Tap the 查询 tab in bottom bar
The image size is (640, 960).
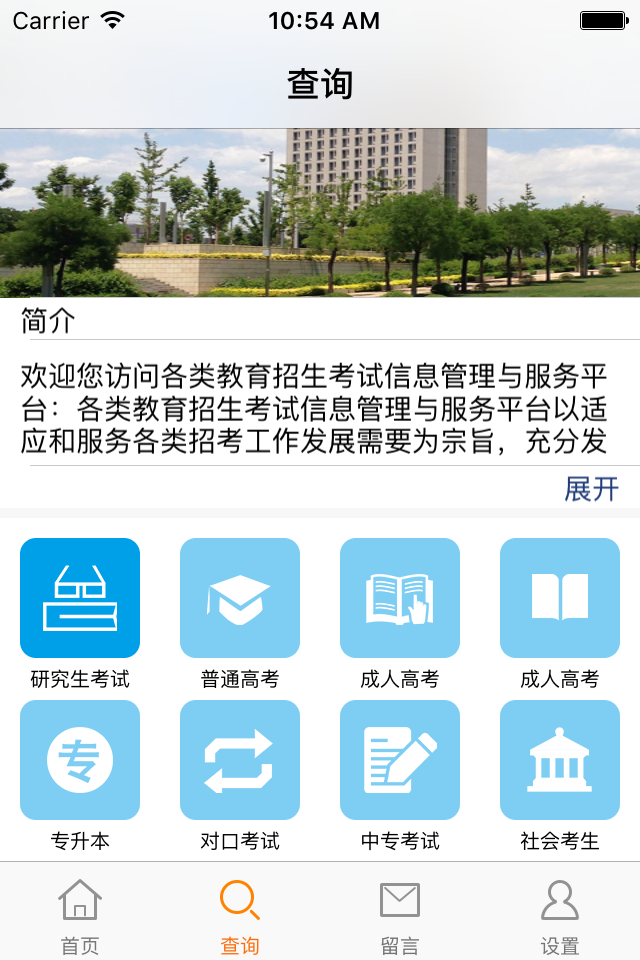[x=240, y=914]
